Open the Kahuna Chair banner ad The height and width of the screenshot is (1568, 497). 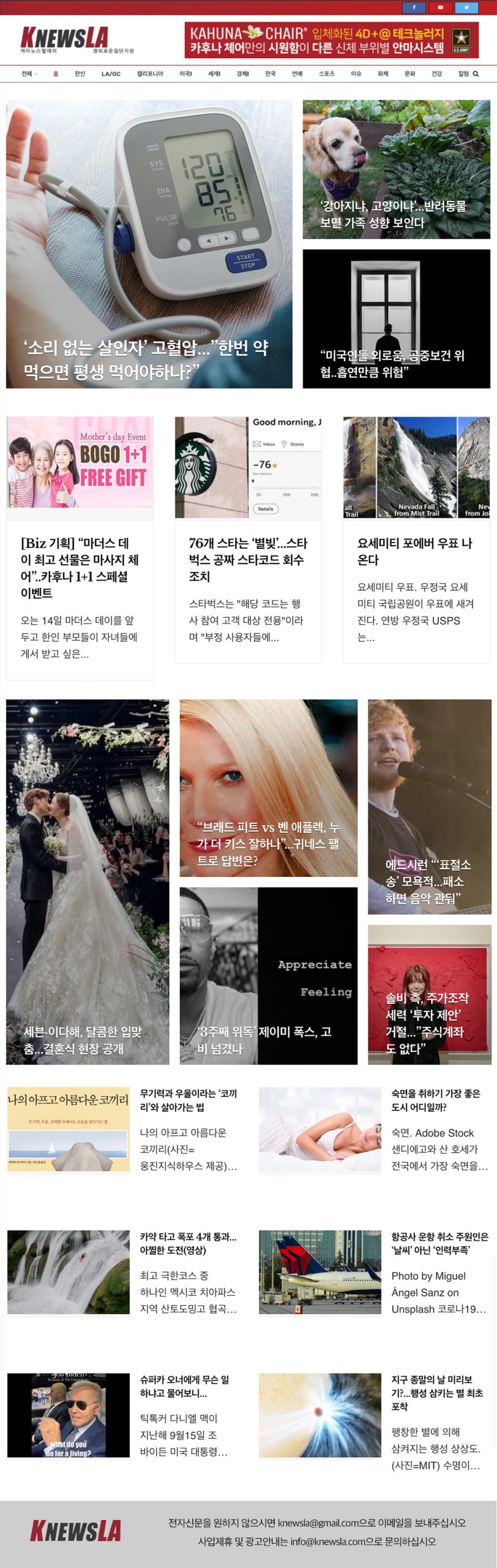coord(331,40)
